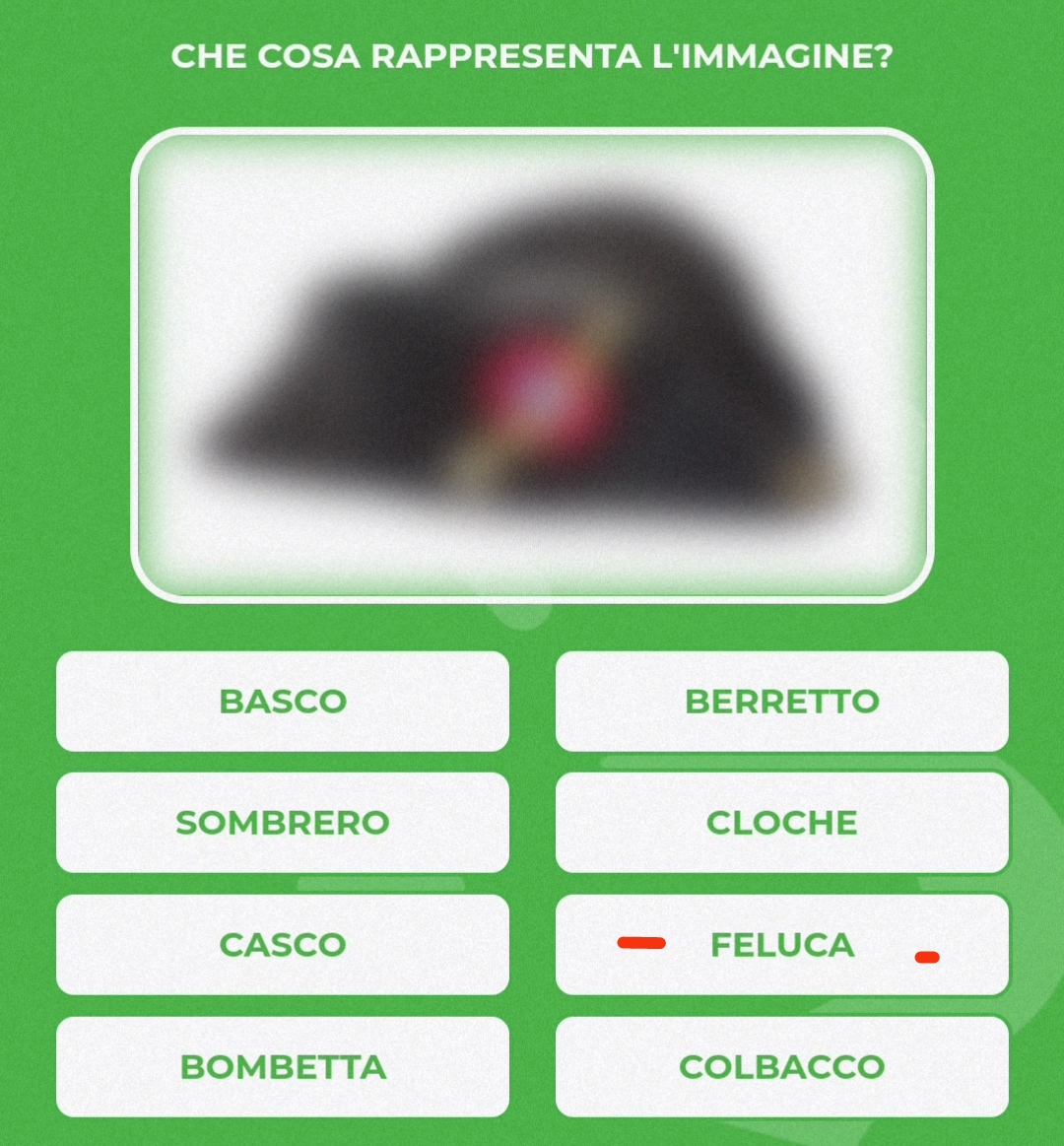This screenshot has height=1146, width=1064.
Task: Choose the BOMBETTA option
Action: click(x=283, y=1067)
